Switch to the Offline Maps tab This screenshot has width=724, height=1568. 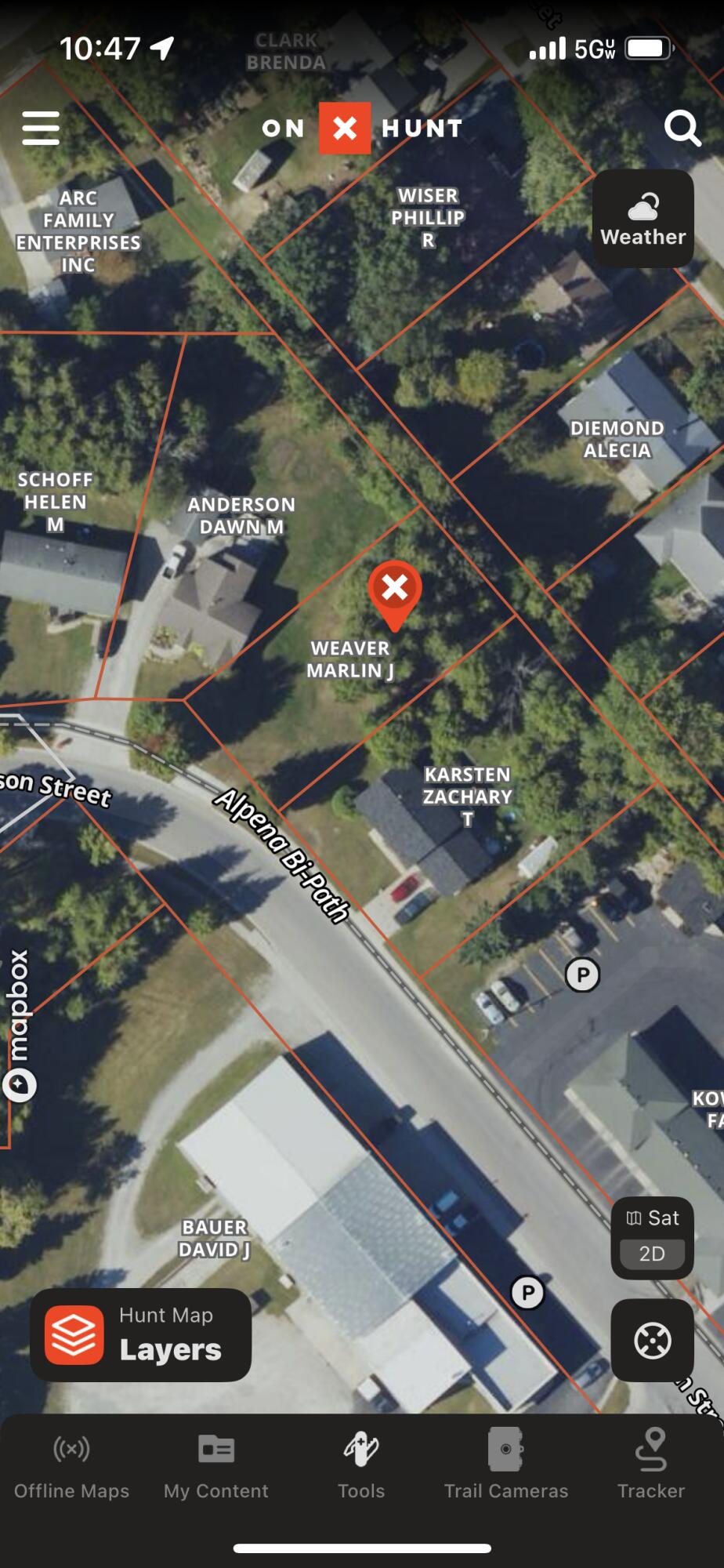71,1467
